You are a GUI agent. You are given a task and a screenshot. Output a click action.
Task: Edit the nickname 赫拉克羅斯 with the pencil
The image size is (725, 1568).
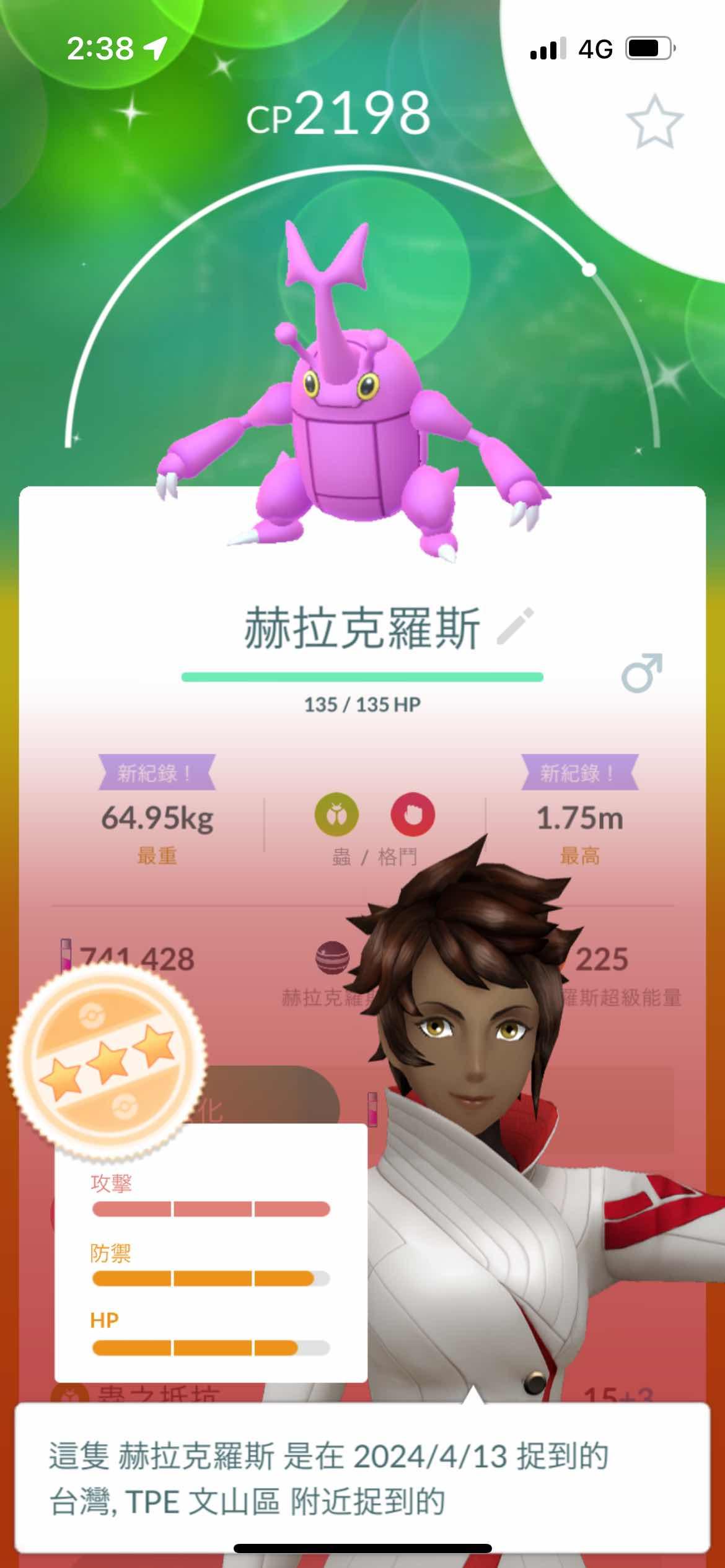click(x=515, y=627)
